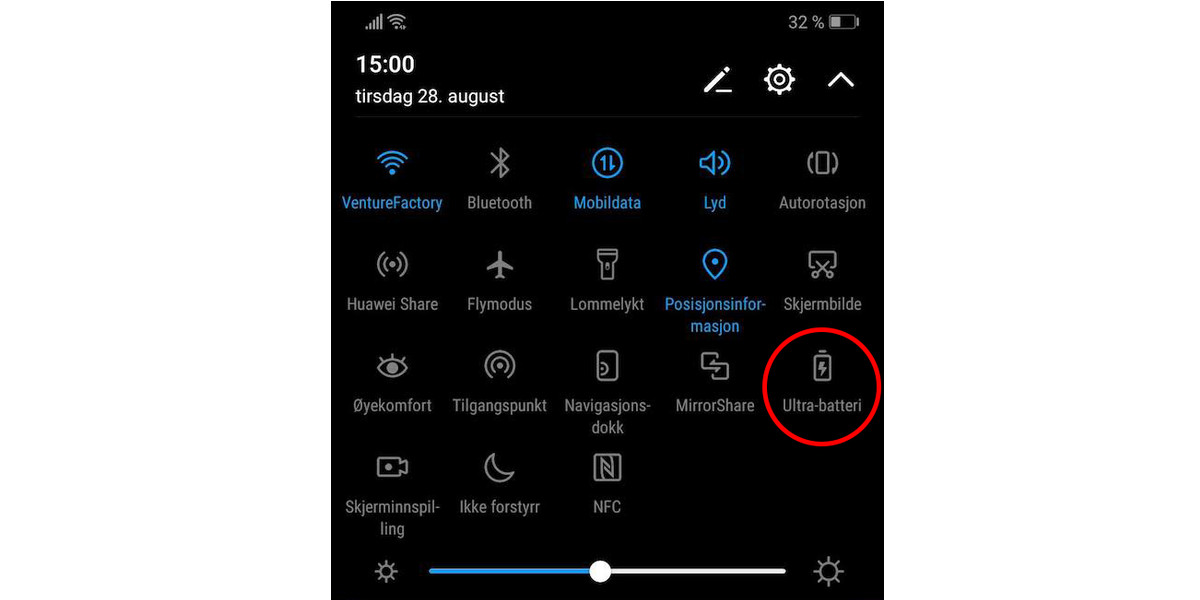Enable Ikke forstyrr
This screenshot has height=600, width=1200.
(x=499, y=468)
